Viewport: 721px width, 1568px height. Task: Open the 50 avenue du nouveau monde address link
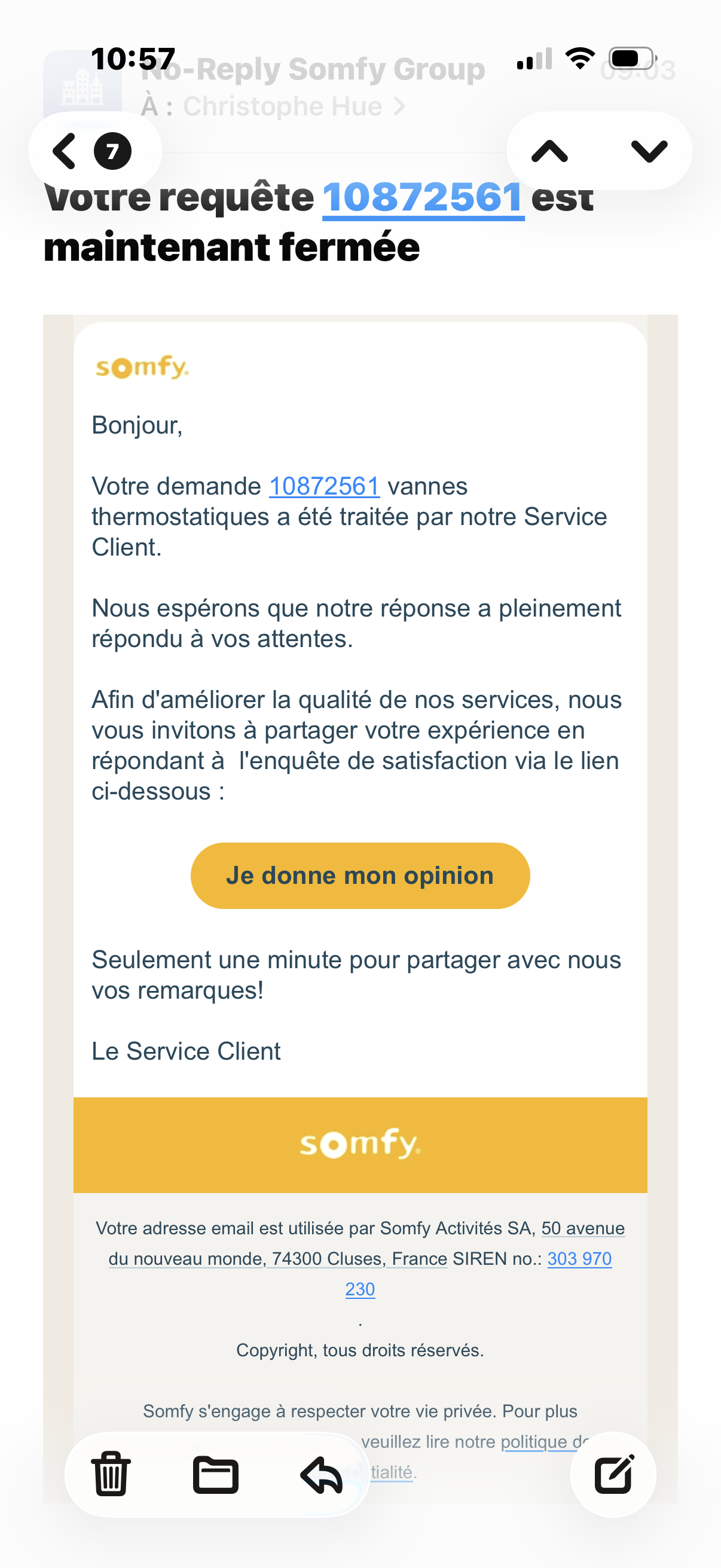[x=366, y=1243]
